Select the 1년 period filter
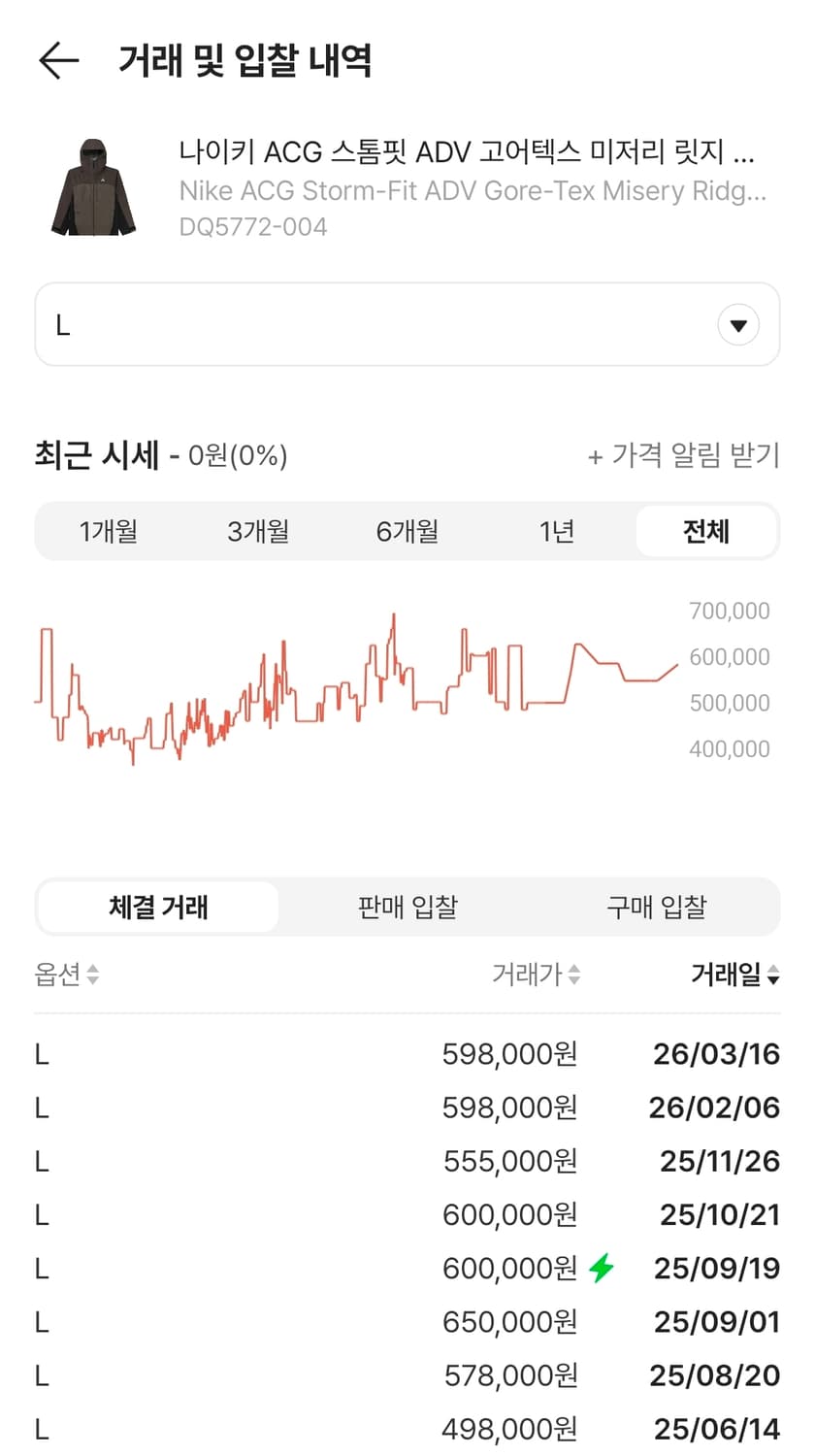This screenshot has height=1456, width=815. pyautogui.click(x=556, y=531)
